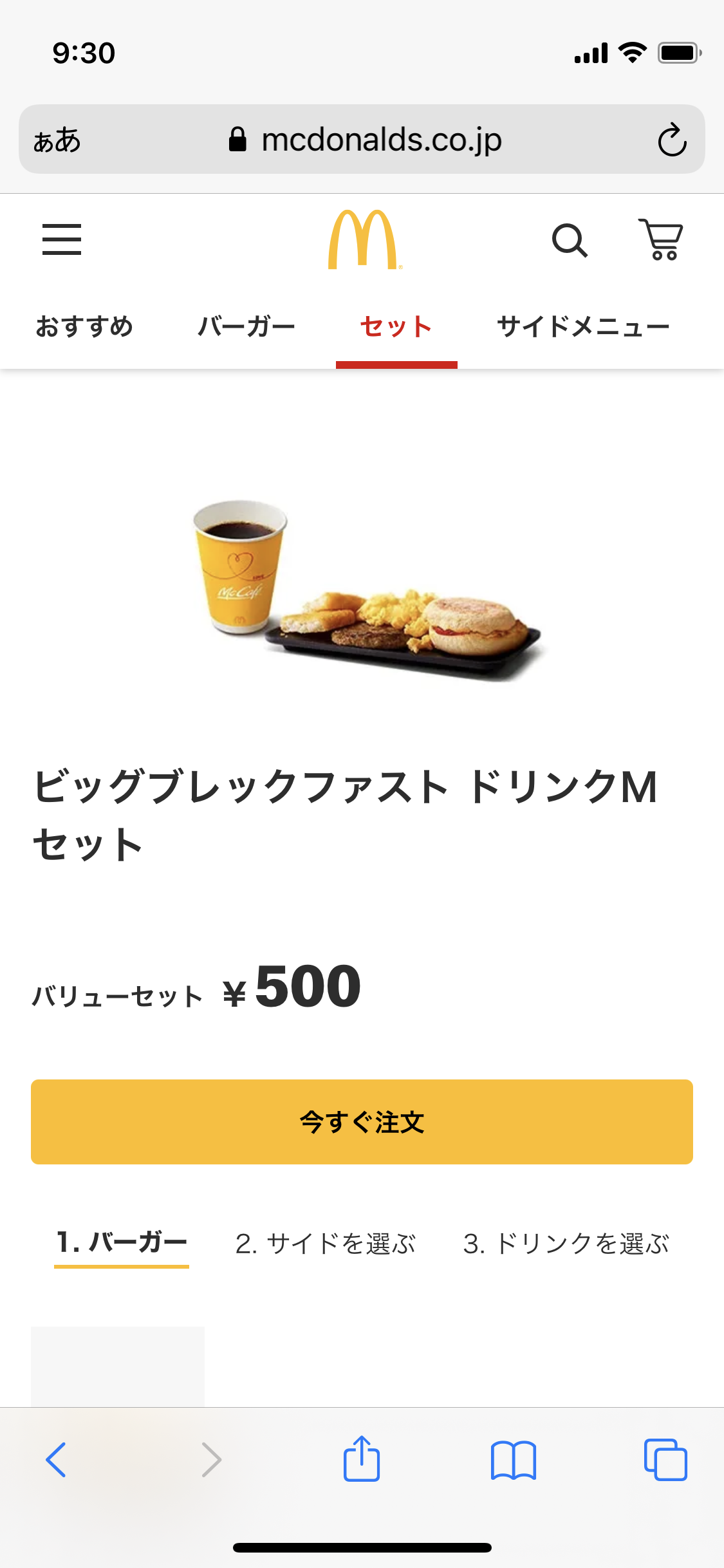Open Safari bookmarks
The width and height of the screenshot is (724, 1568).
coord(513,1459)
